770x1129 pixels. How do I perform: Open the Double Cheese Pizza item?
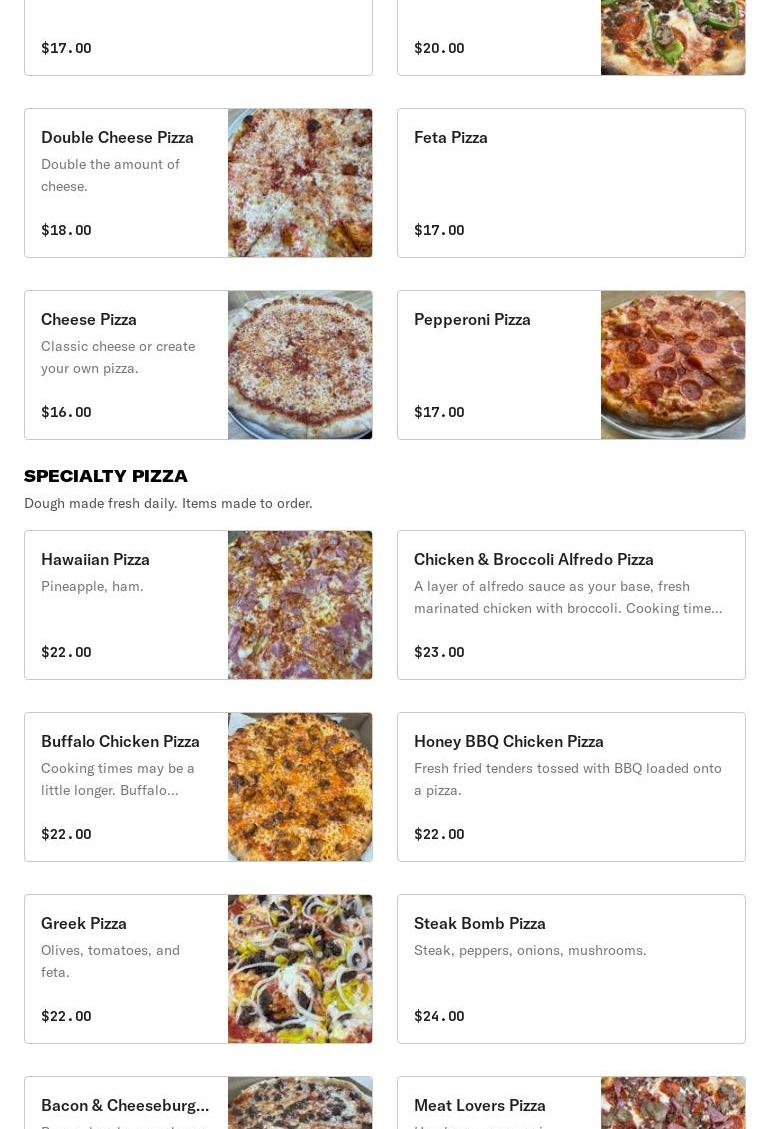point(198,183)
